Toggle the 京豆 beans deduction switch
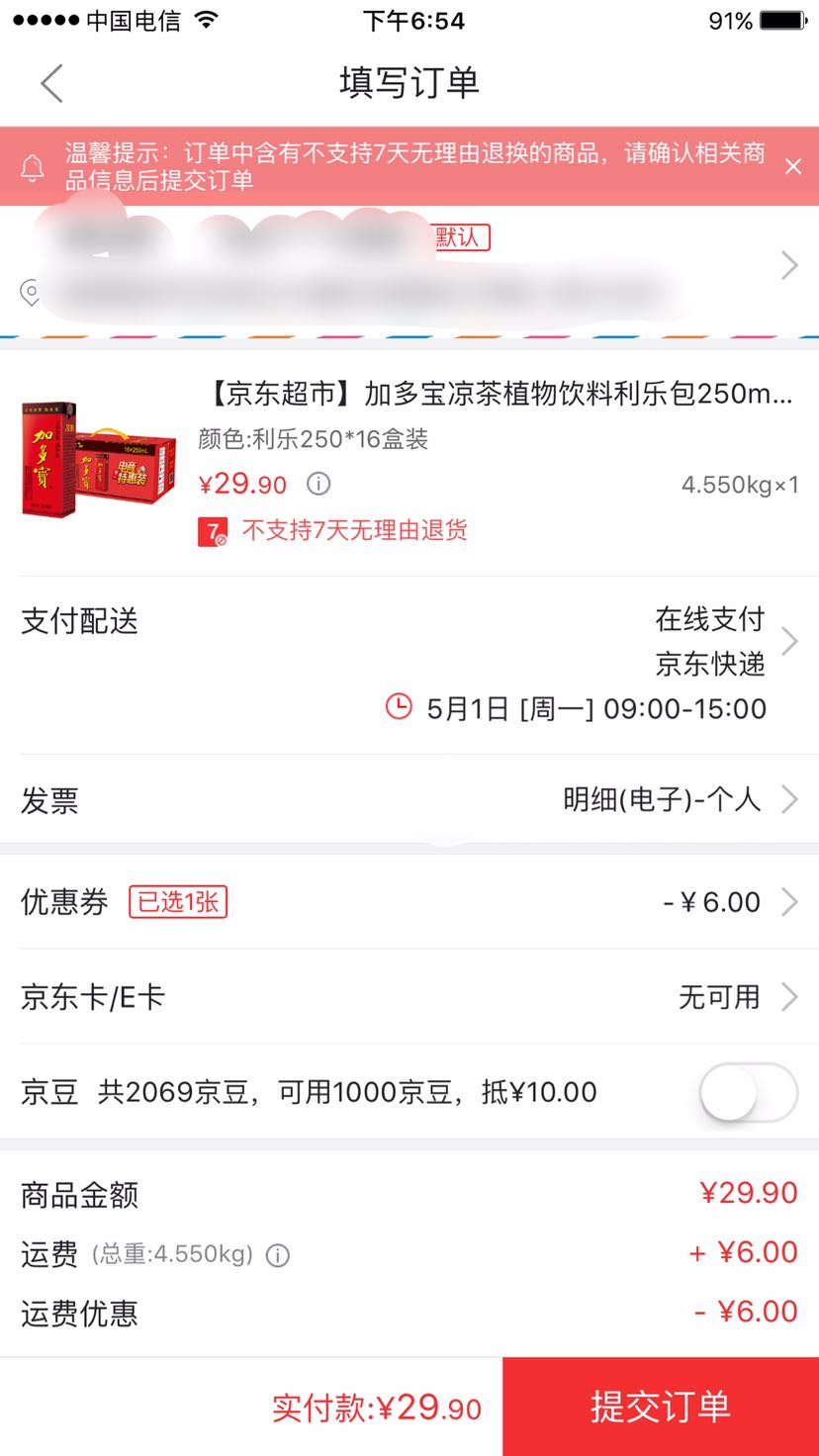This screenshot has width=819, height=1456. pos(748,1092)
